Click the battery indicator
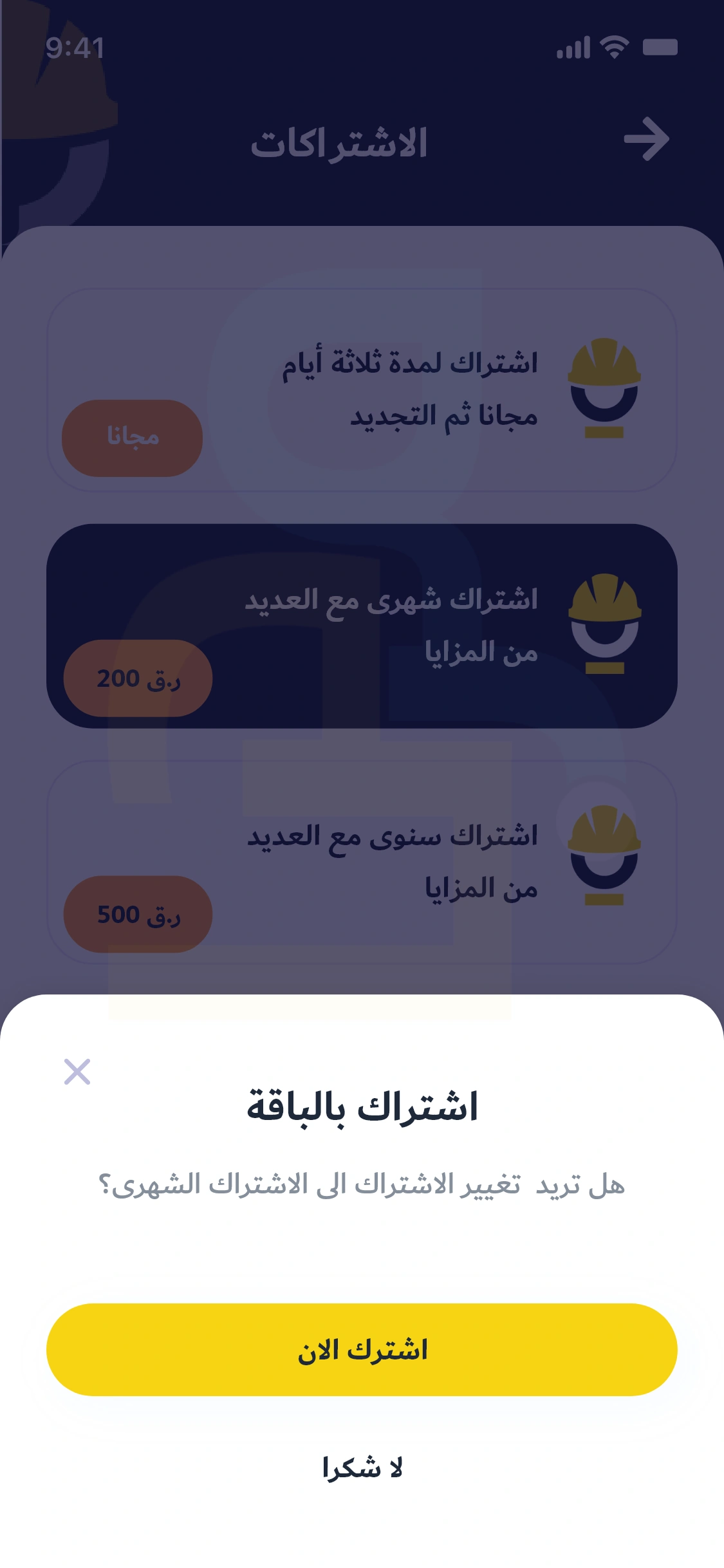Screen dimensions: 724x1568 [x=661, y=47]
